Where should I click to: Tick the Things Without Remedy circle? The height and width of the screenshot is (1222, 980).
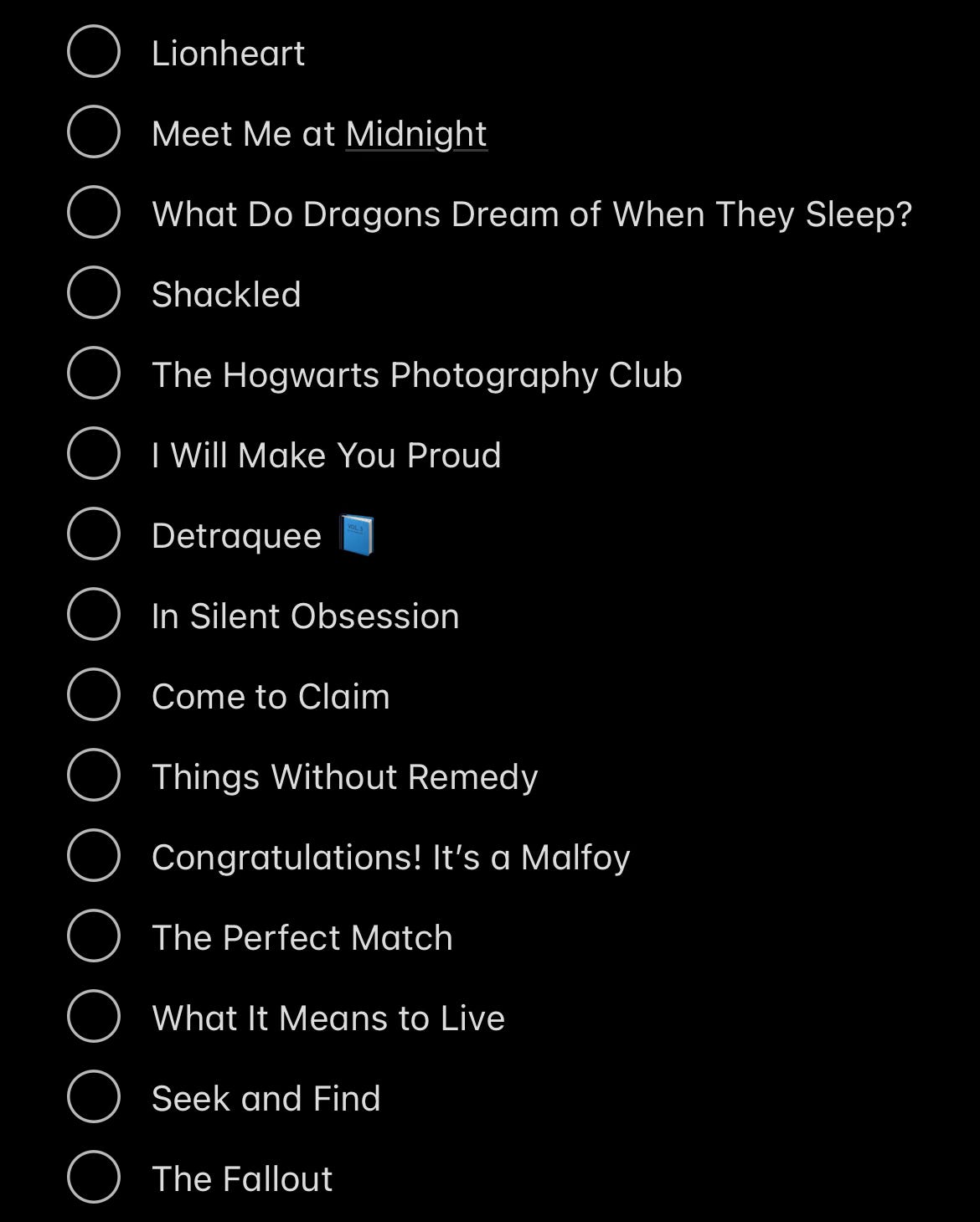click(x=93, y=776)
